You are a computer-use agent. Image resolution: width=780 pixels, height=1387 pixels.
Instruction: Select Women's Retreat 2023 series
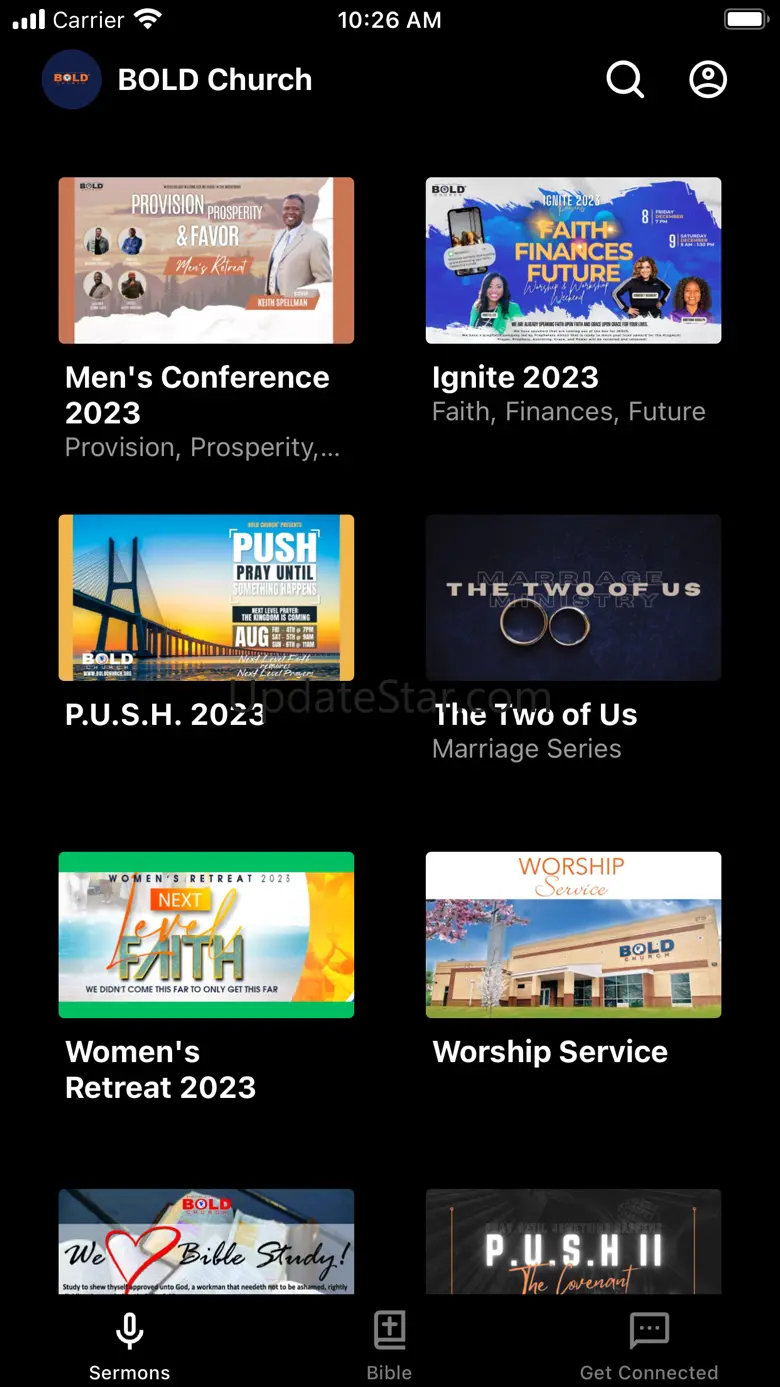pos(206,935)
